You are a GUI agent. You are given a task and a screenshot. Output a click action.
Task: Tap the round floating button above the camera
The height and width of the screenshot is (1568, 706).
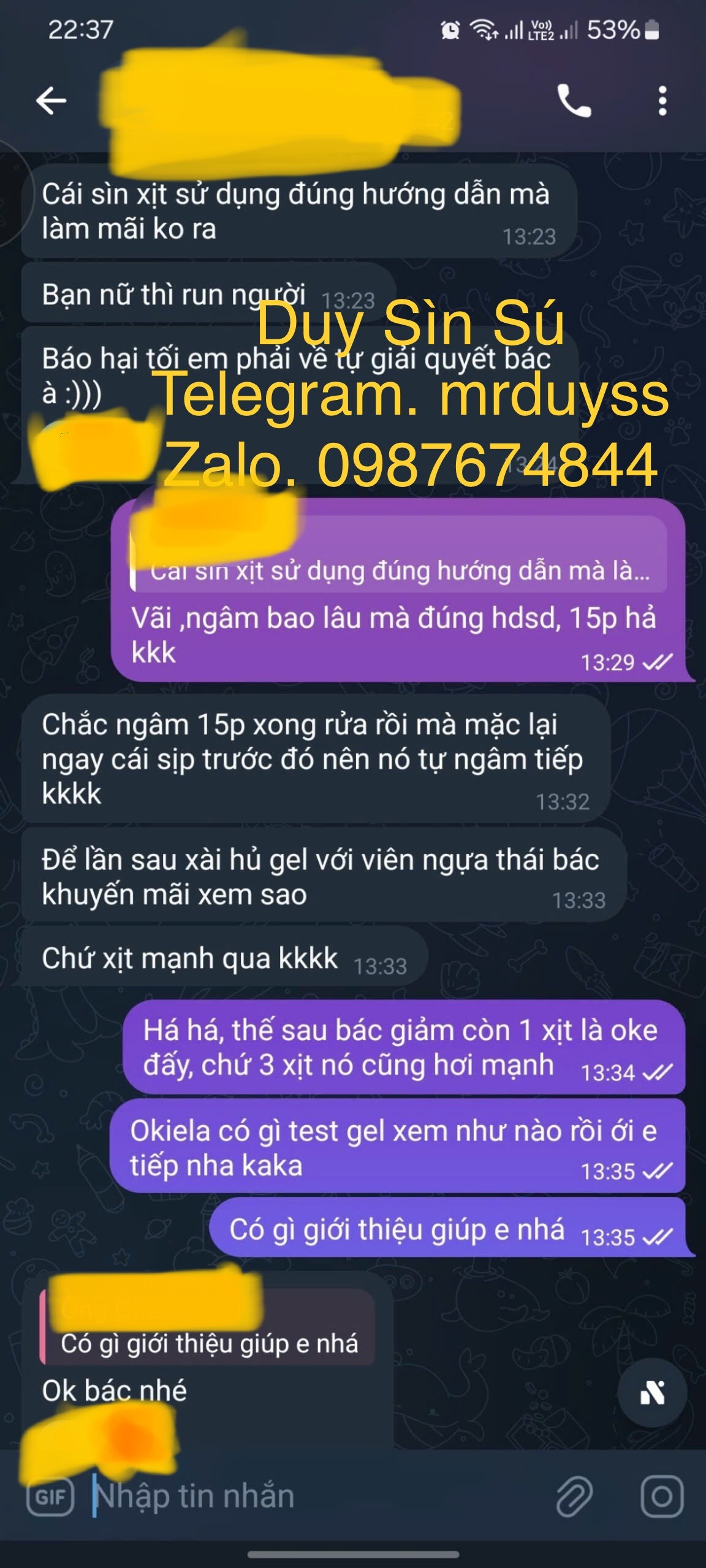point(652,1395)
